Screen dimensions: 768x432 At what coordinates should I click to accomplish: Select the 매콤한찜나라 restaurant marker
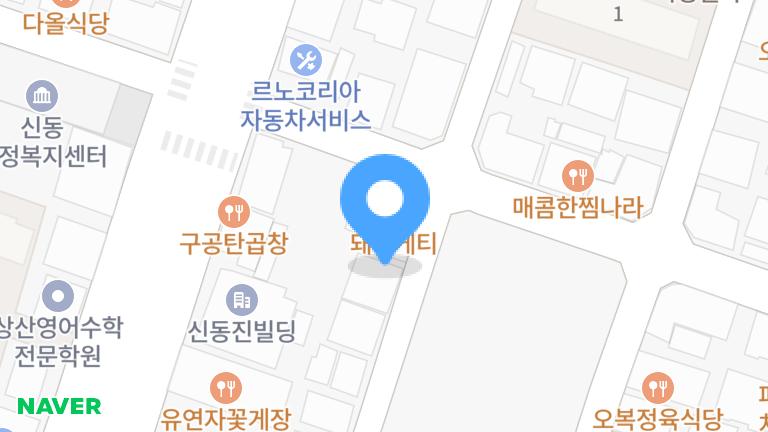coord(578,177)
